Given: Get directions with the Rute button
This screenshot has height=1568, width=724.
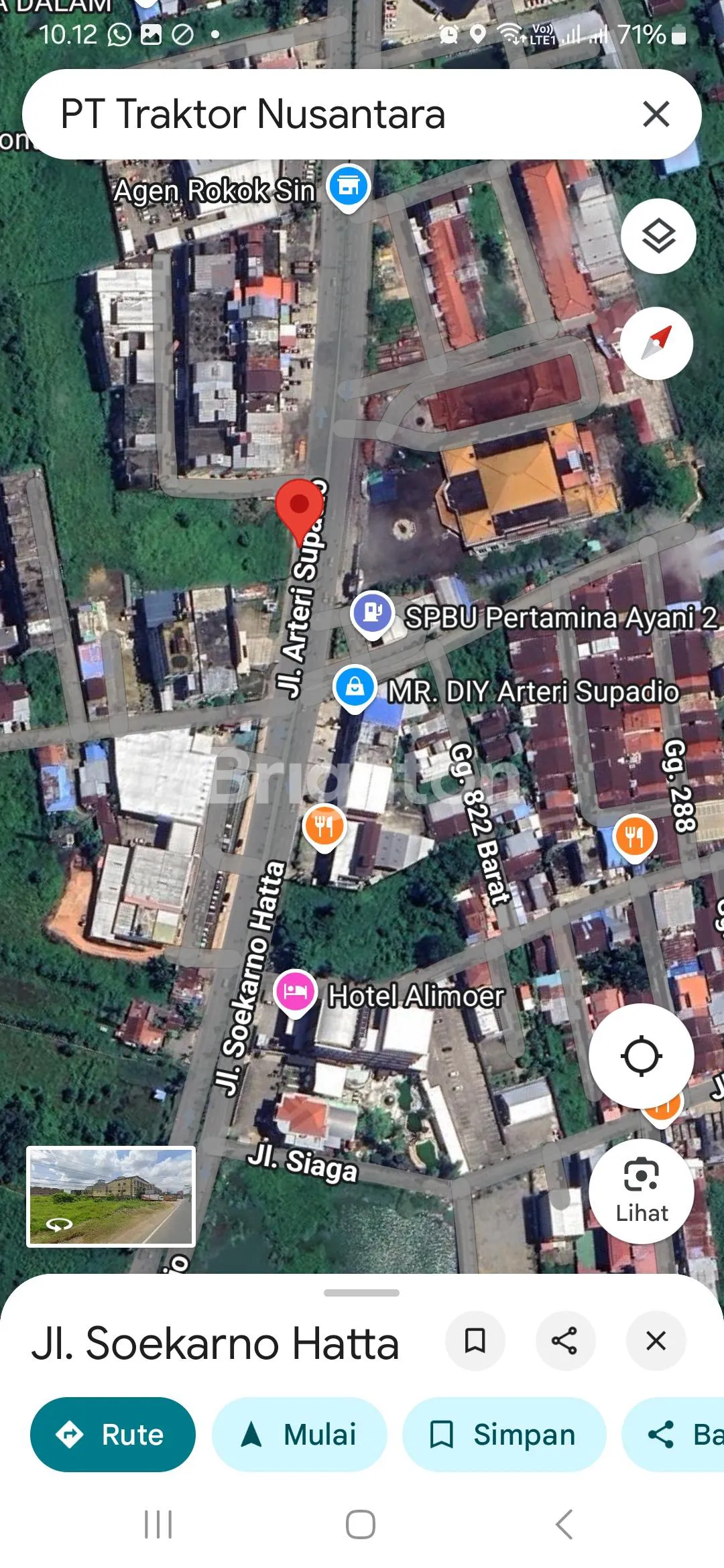Looking at the screenshot, I should click(x=113, y=1435).
